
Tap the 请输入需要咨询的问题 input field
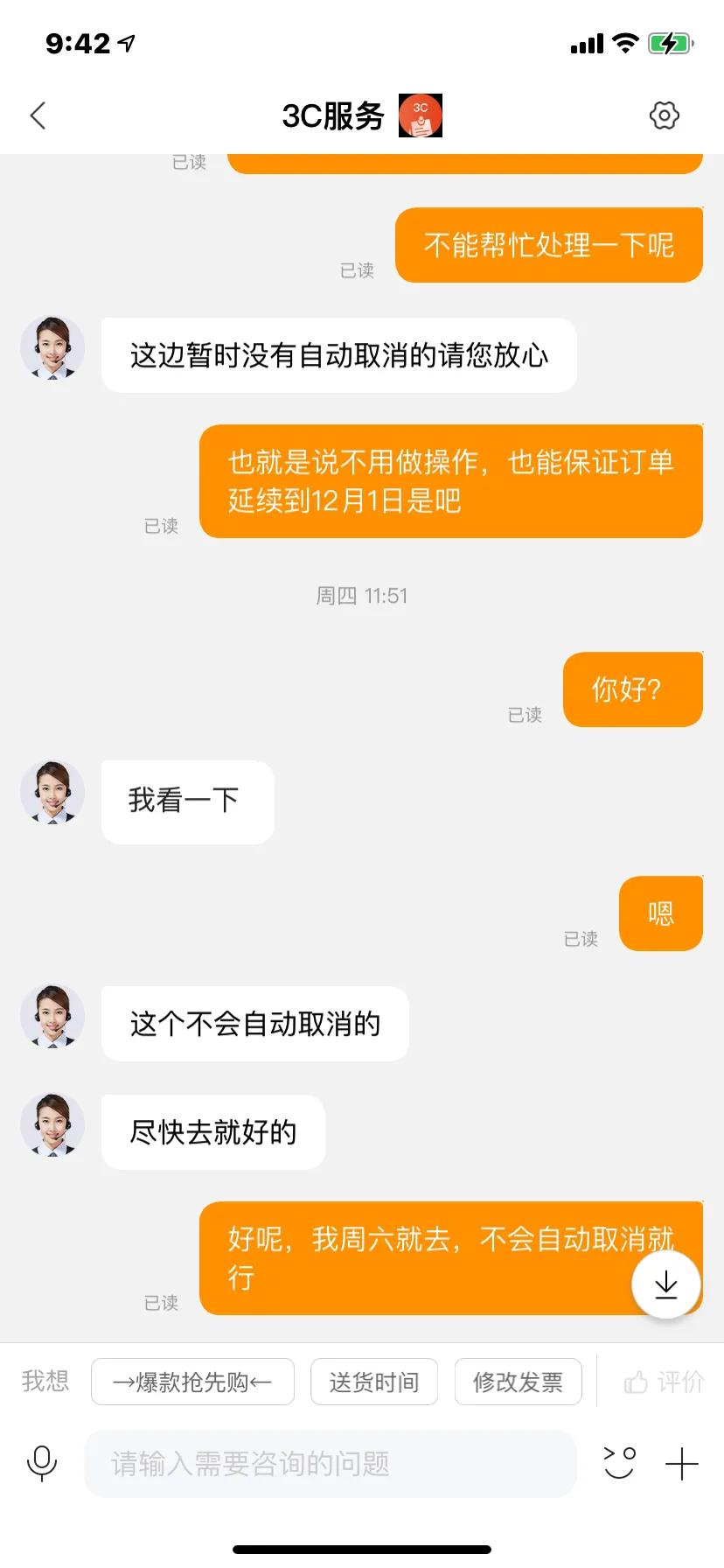pos(331,1462)
